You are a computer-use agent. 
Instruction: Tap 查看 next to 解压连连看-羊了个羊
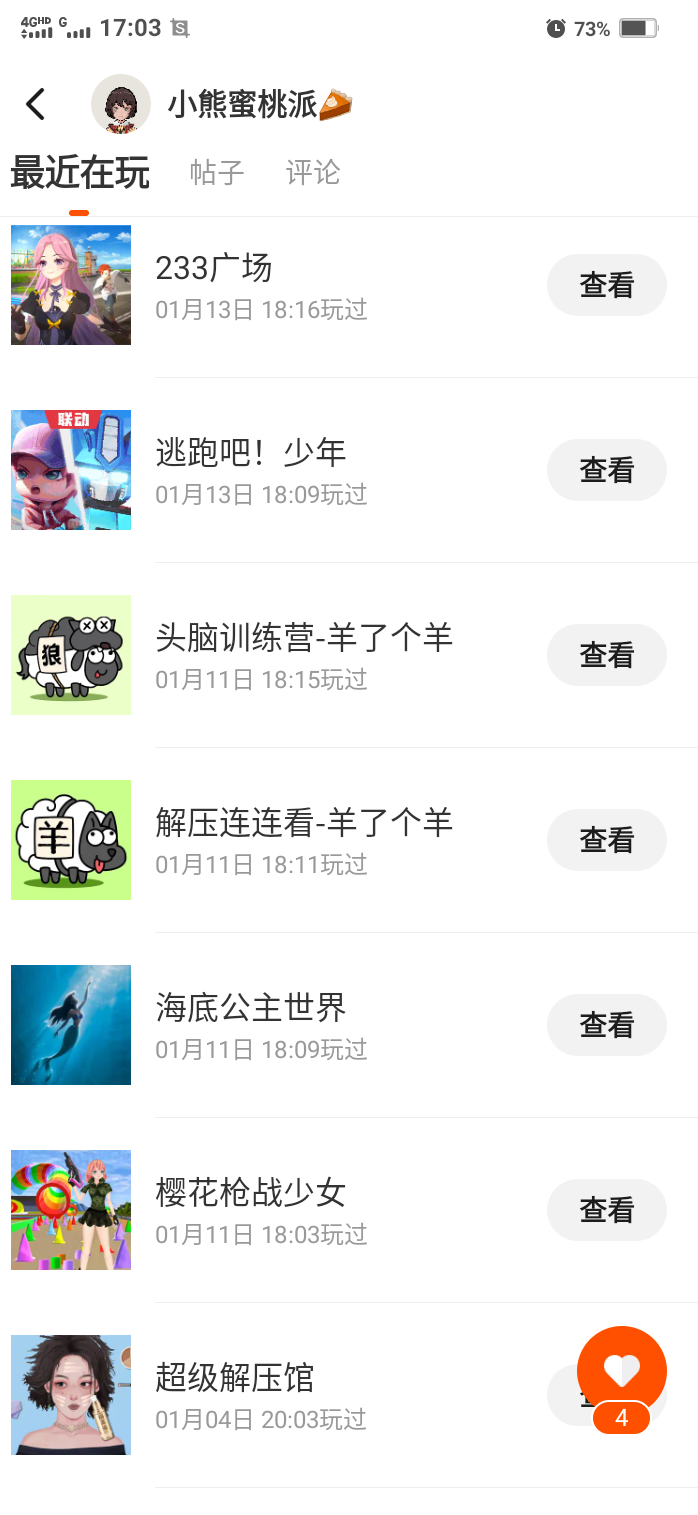click(606, 840)
